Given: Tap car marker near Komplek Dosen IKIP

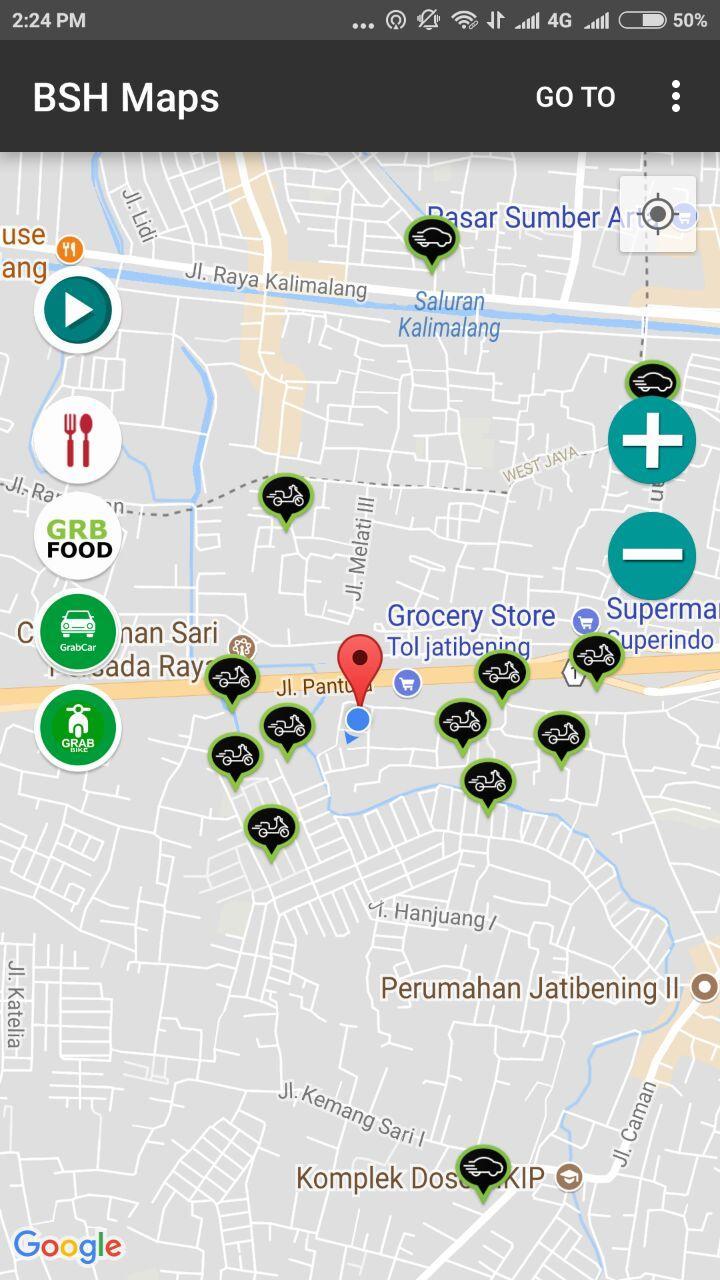Looking at the screenshot, I should tap(483, 1167).
